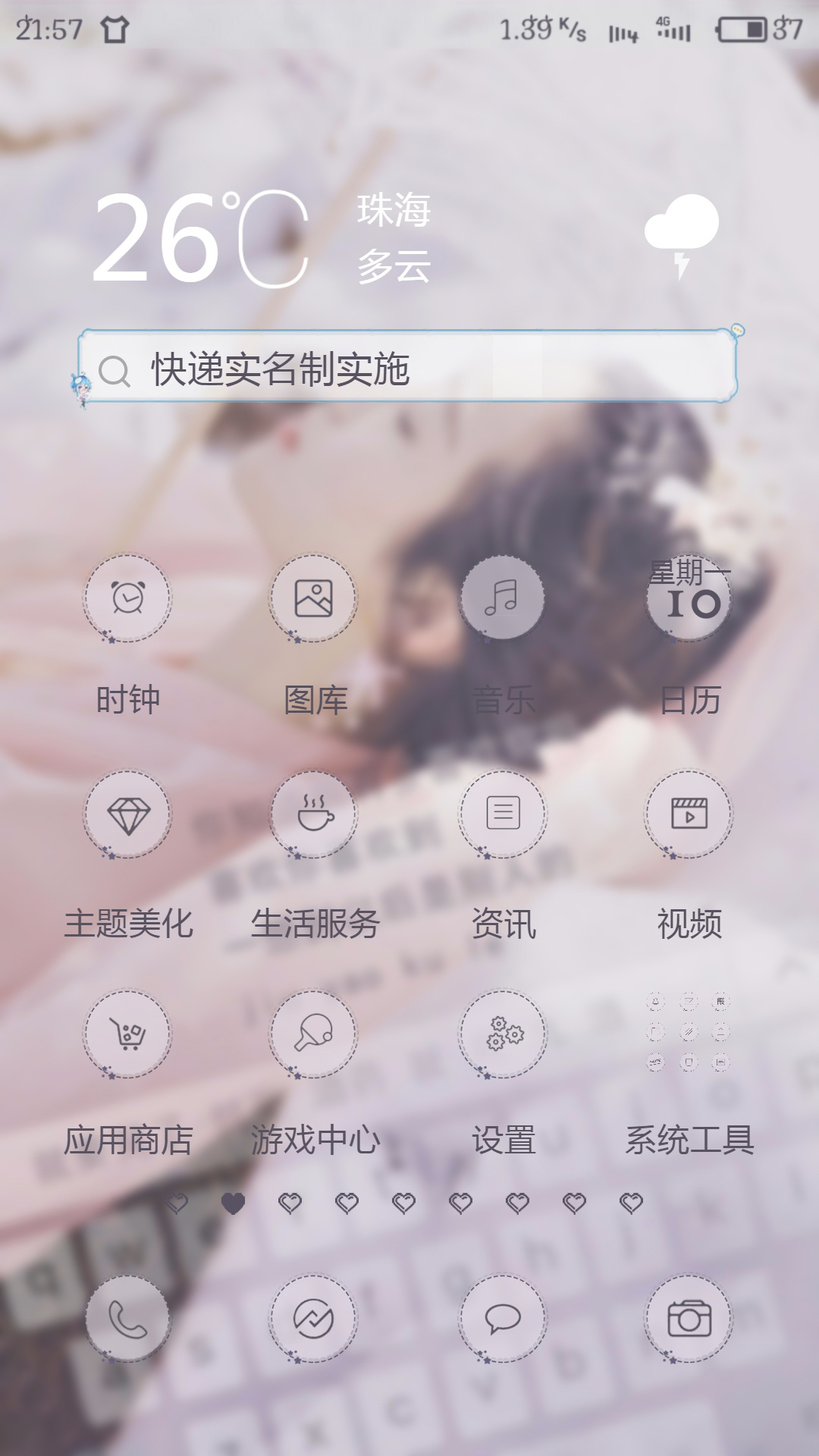This screenshot has width=819, height=1456.
Task: Launch the 音乐 music app
Action: (502, 599)
